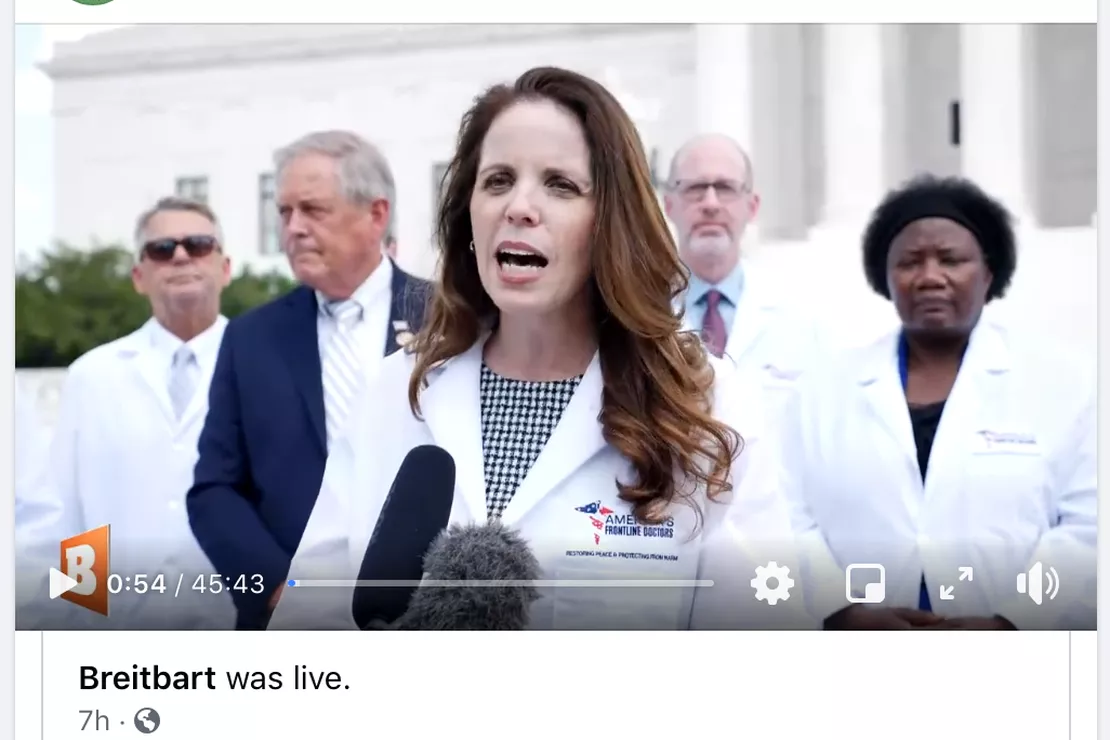Open video settings gear
Viewport: 1110px width, 740px height.
click(x=772, y=583)
